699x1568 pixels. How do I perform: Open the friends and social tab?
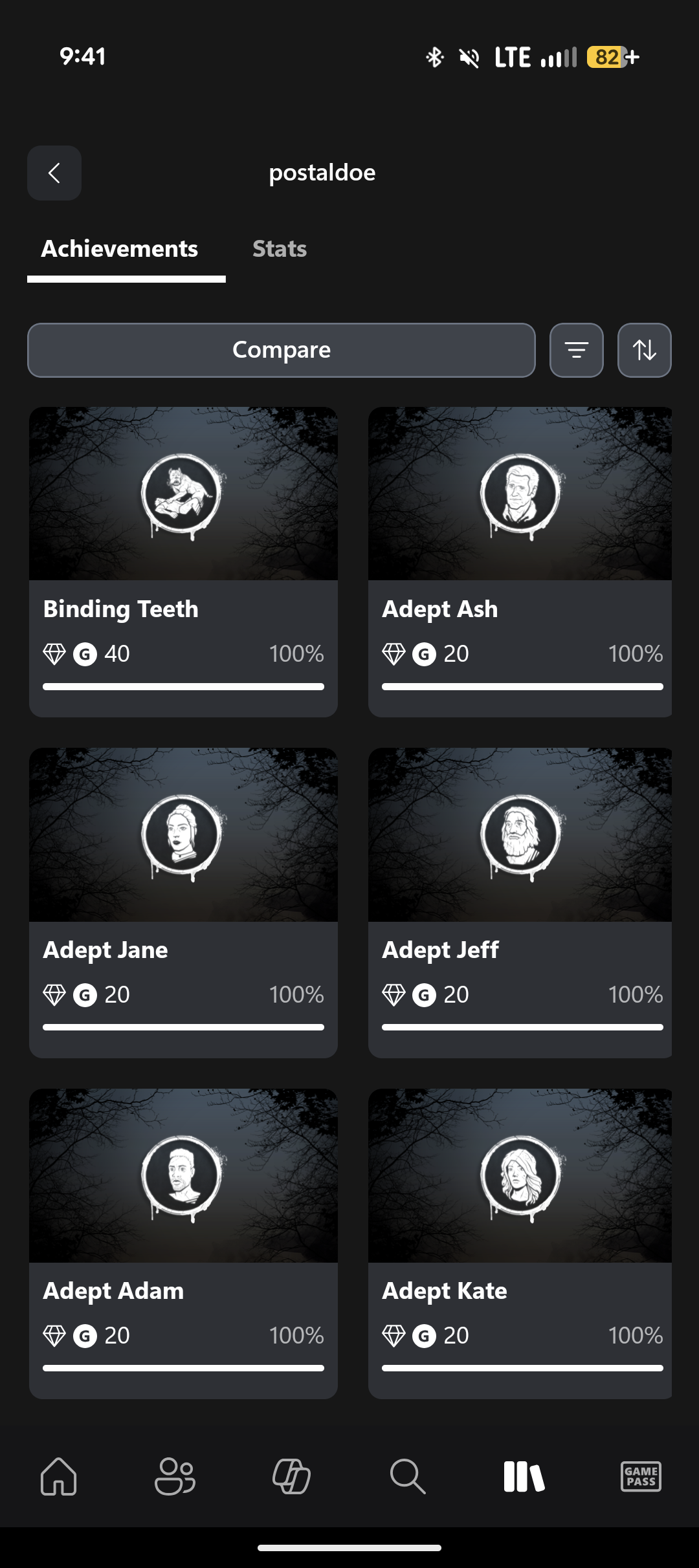click(x=175, y=1476)
